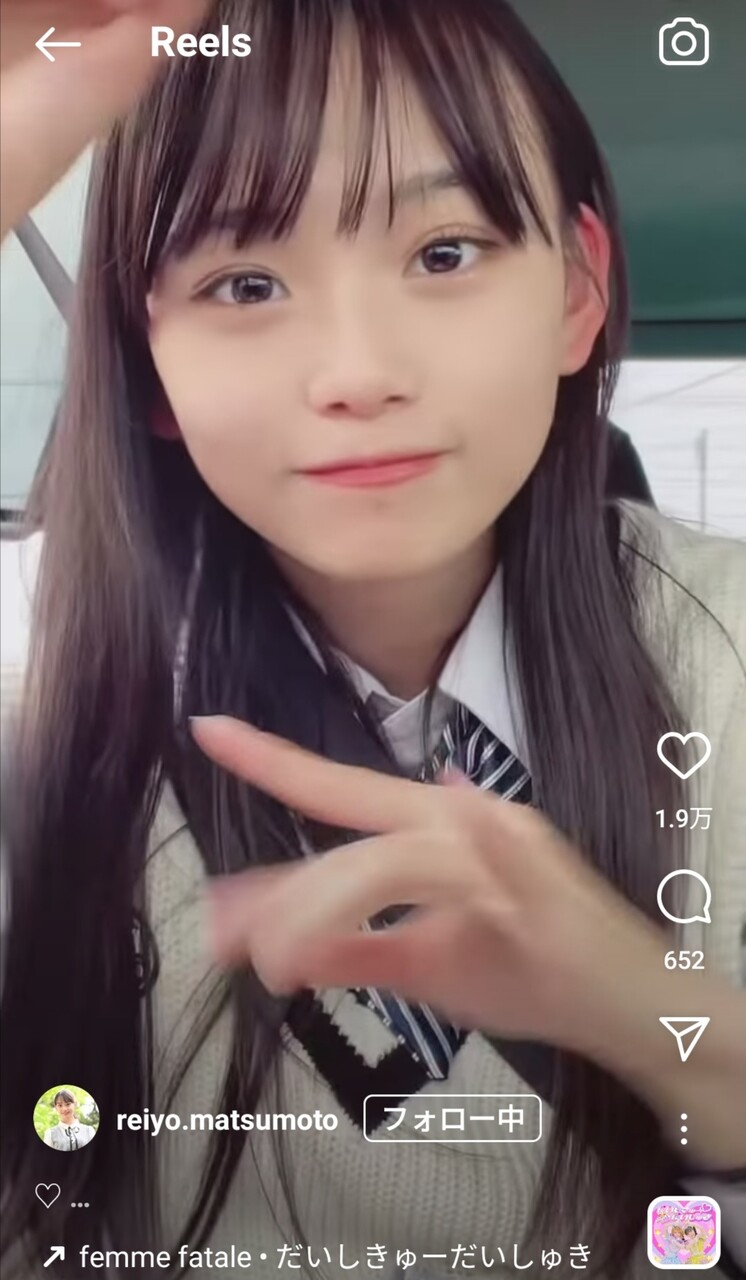Image resolution: width=746 pixels, height=1280 pixels.
Task: Open the camera to create a reel
Action: pos(684,43)
